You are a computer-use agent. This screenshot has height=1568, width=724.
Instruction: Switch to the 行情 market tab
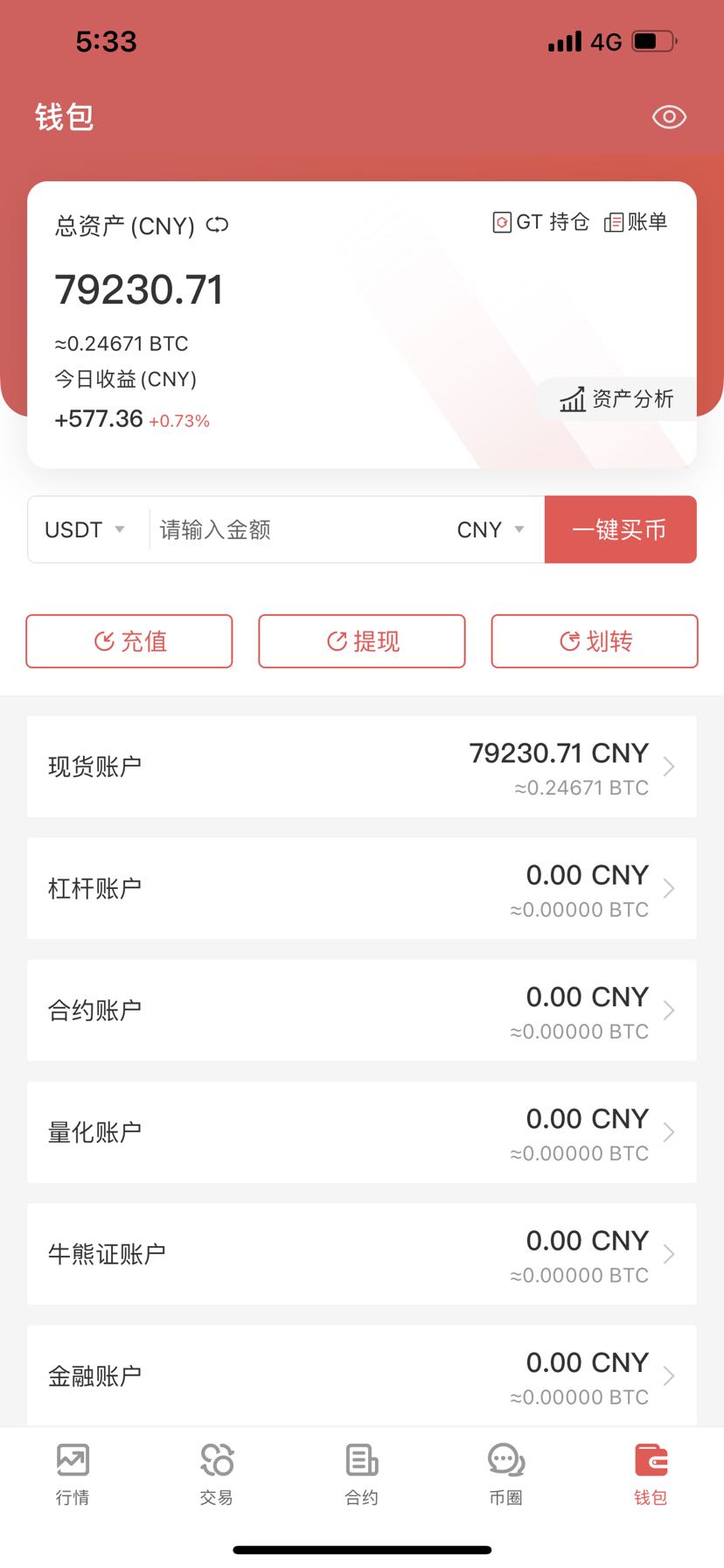[73, 1474]
